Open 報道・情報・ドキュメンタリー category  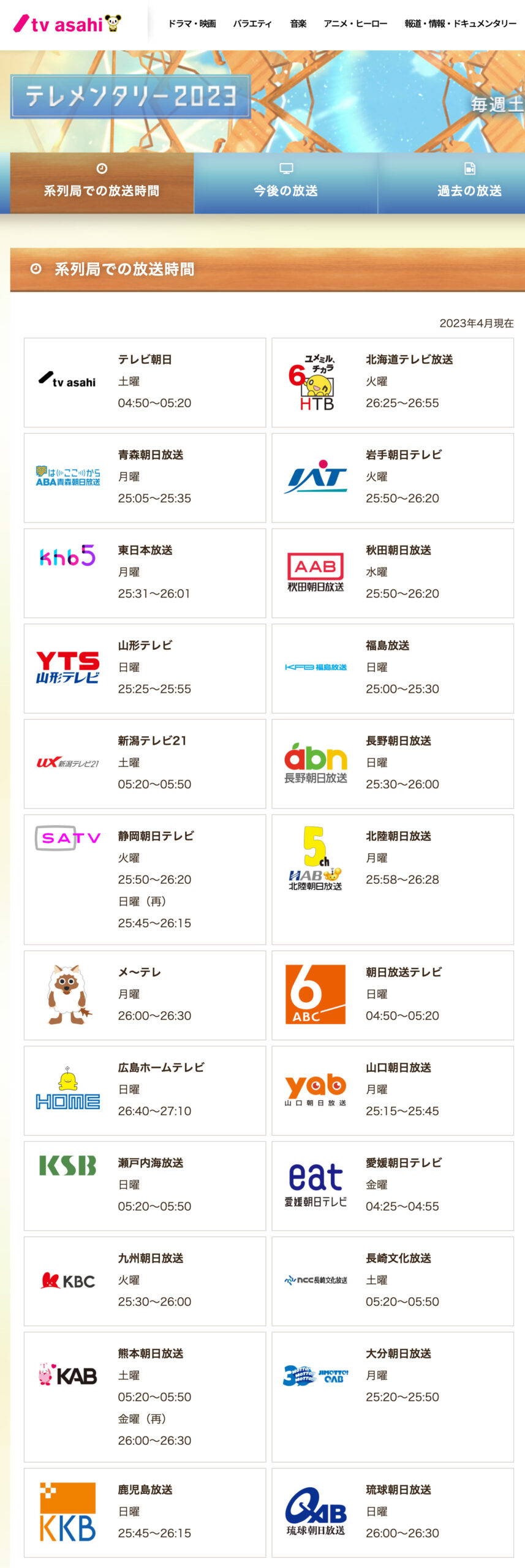point(460,24)
